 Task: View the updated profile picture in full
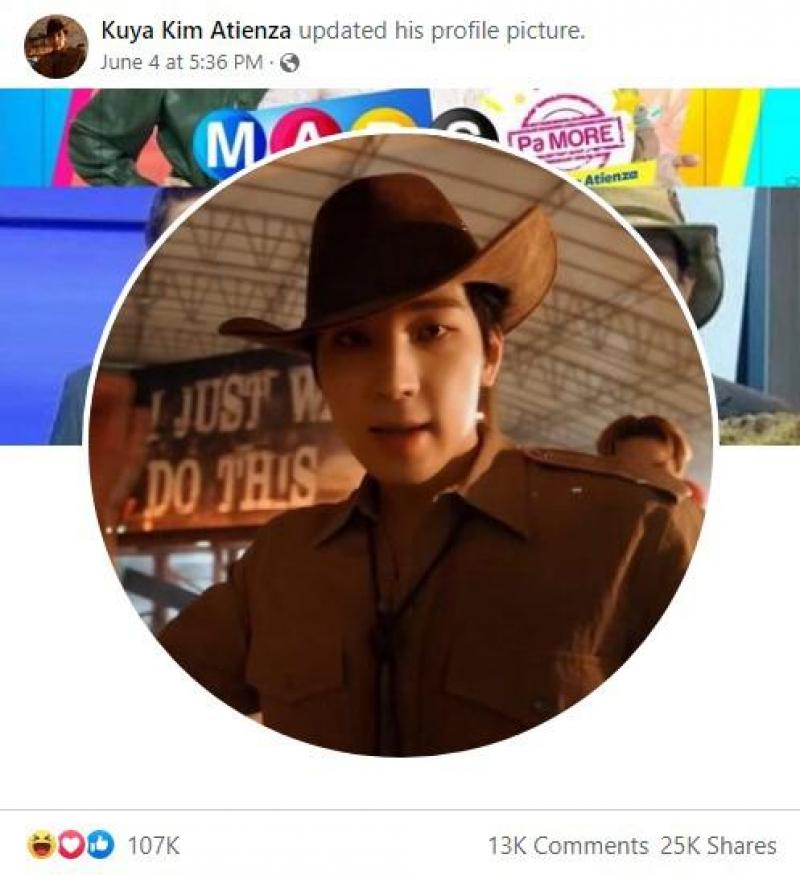[400, 445]
